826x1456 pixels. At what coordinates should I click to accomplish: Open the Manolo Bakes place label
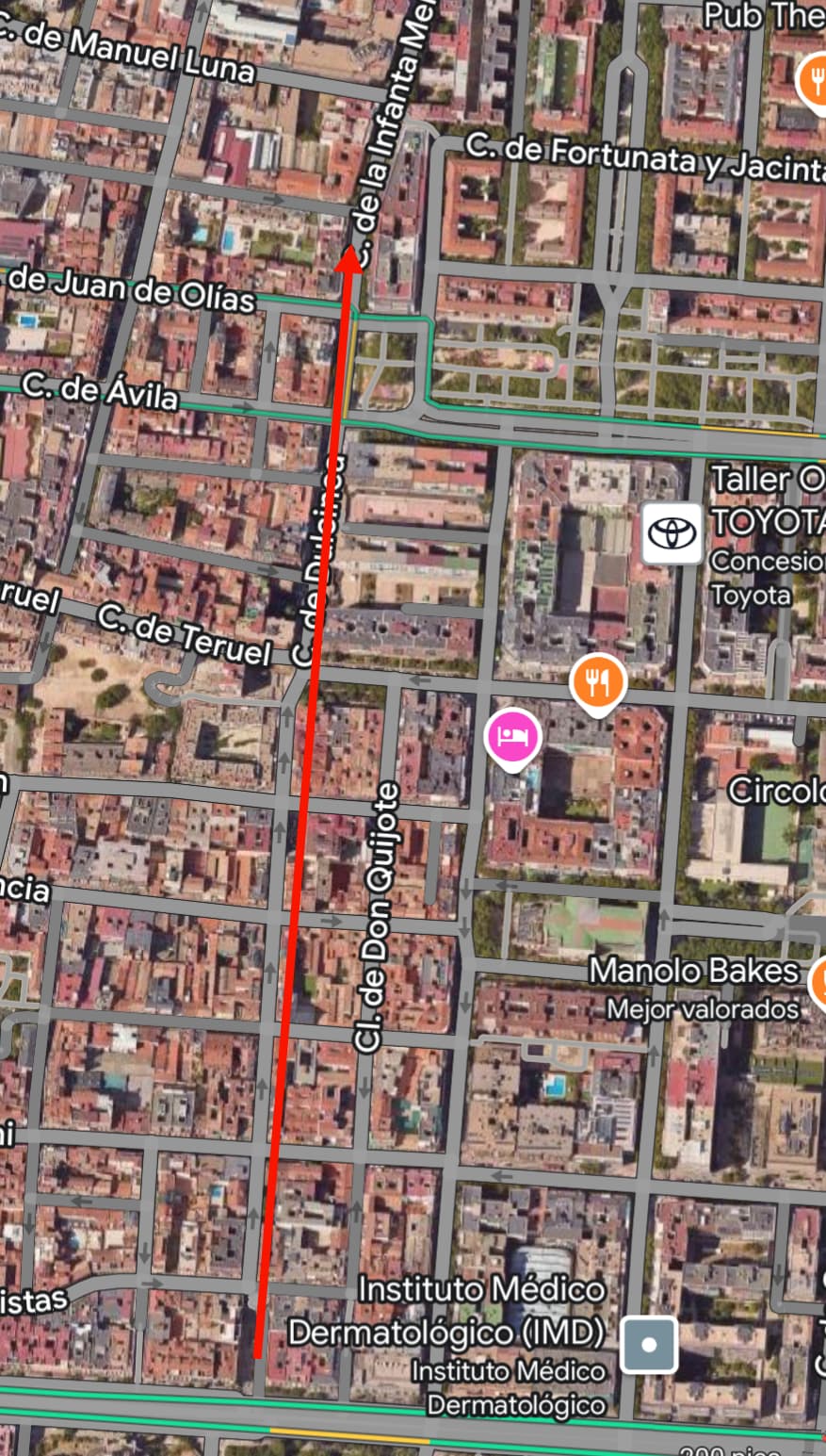[x=693, y=971]
